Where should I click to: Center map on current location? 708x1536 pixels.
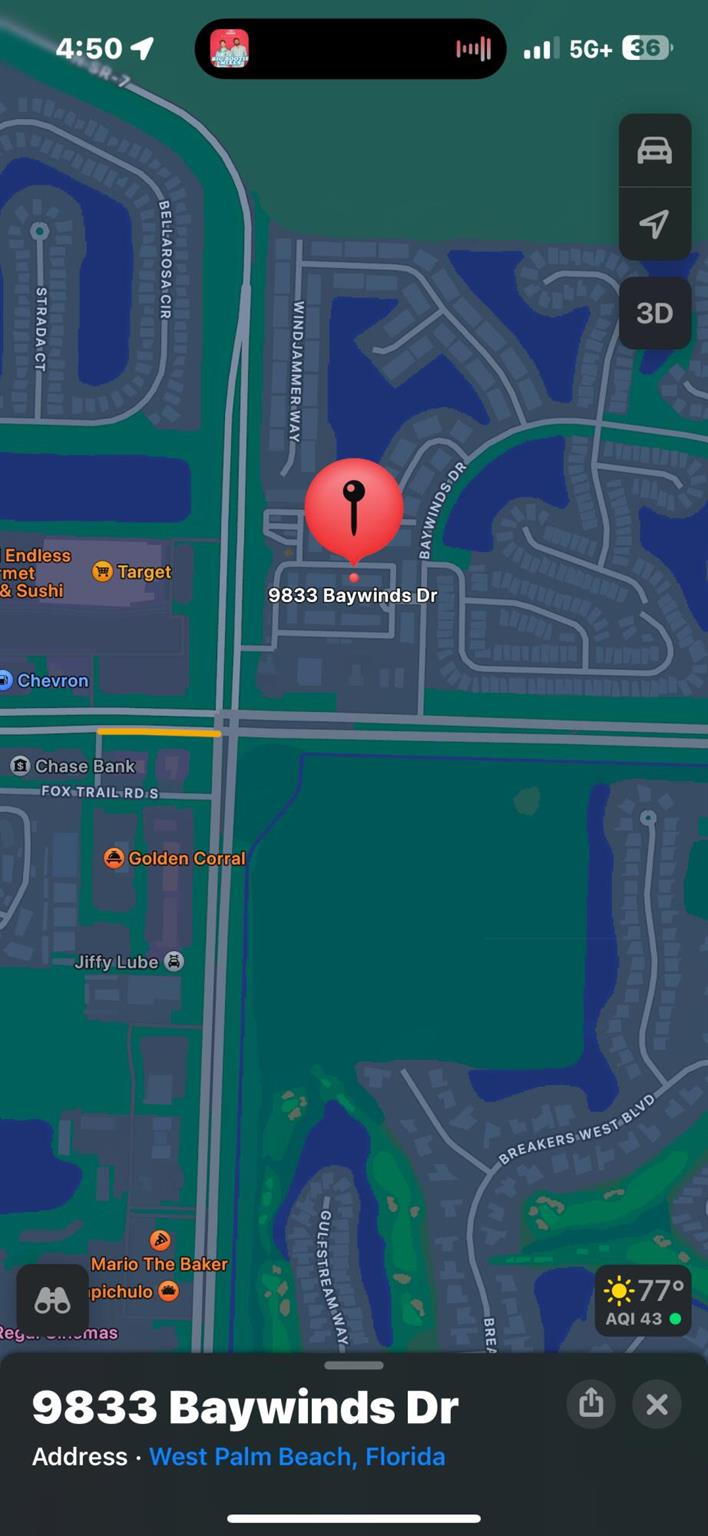(x=654, y=224)
